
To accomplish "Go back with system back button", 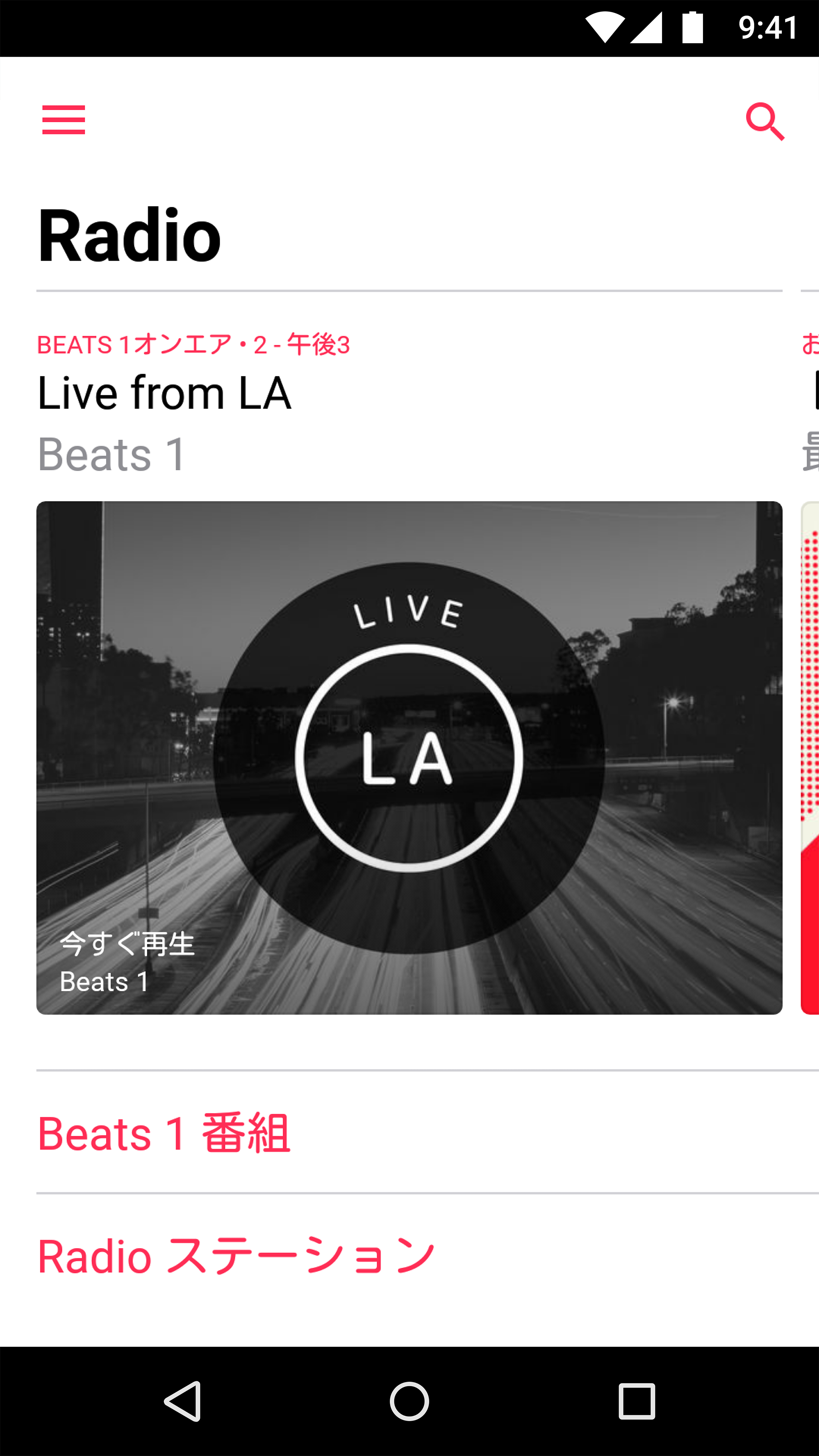I will [x=182, y=1401].
